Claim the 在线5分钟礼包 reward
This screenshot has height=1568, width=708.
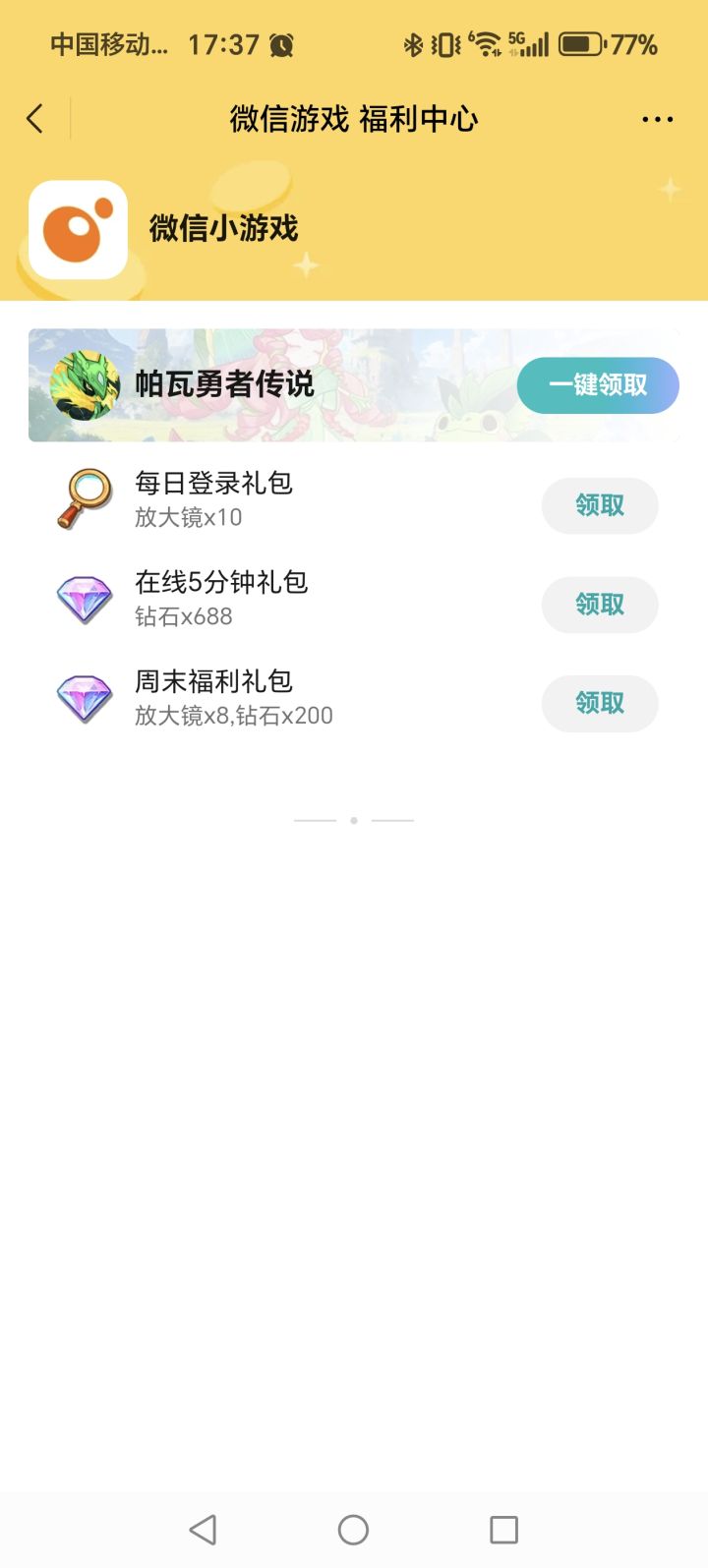[x=599, y=605]
